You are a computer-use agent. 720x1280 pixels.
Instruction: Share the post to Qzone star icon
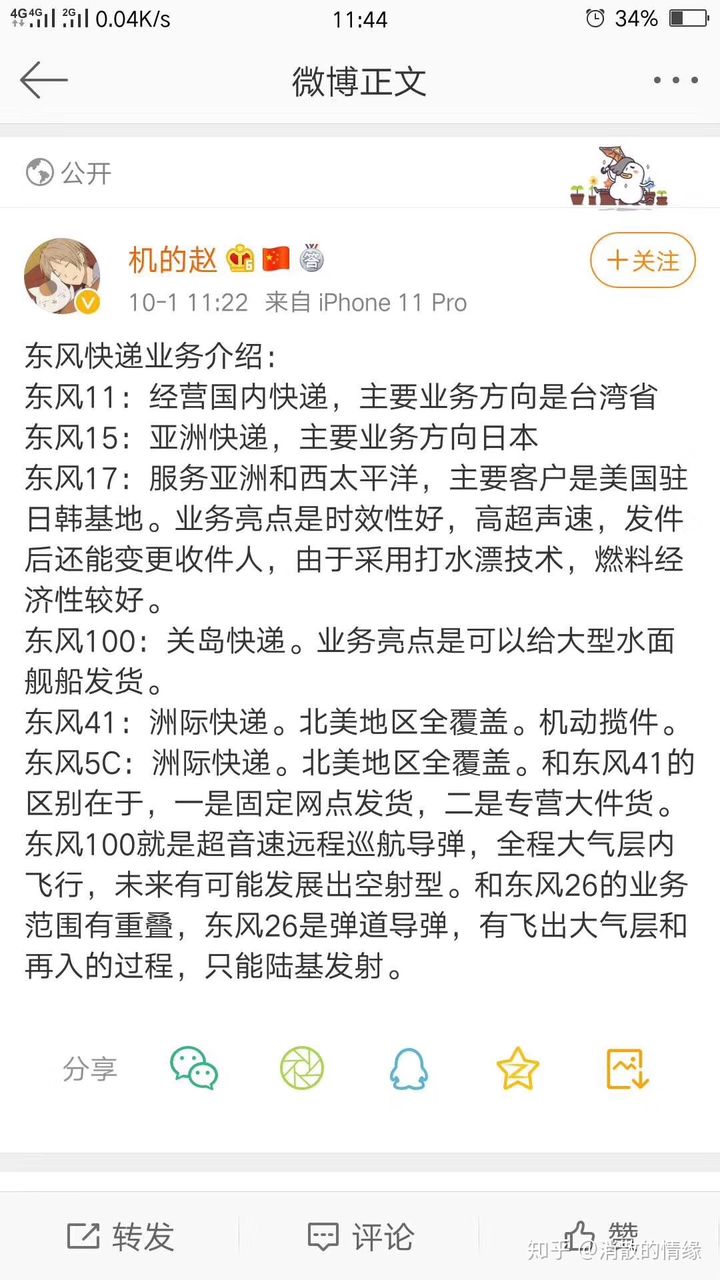pyautogui.click(x=517, y=1068)
